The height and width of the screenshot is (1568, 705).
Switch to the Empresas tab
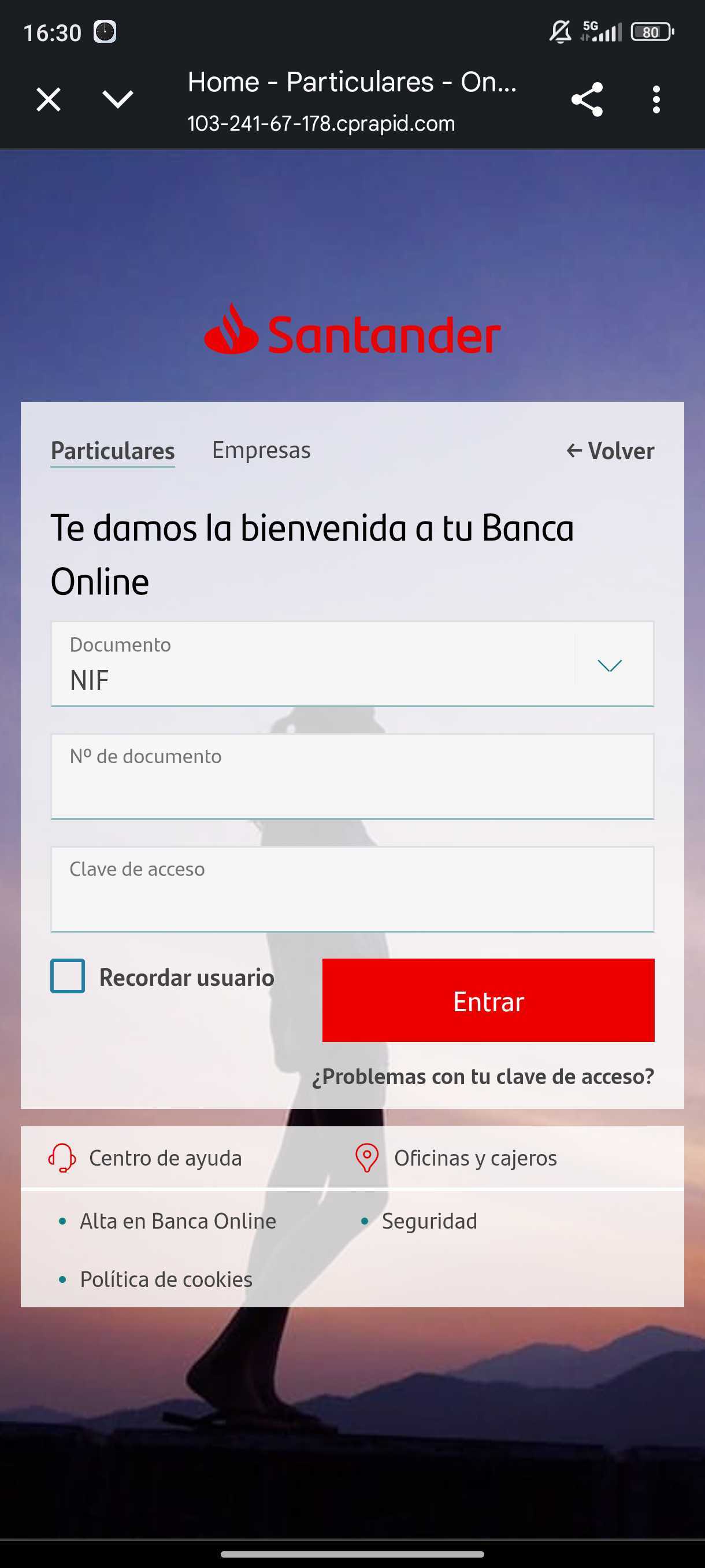tap(261, 450)
